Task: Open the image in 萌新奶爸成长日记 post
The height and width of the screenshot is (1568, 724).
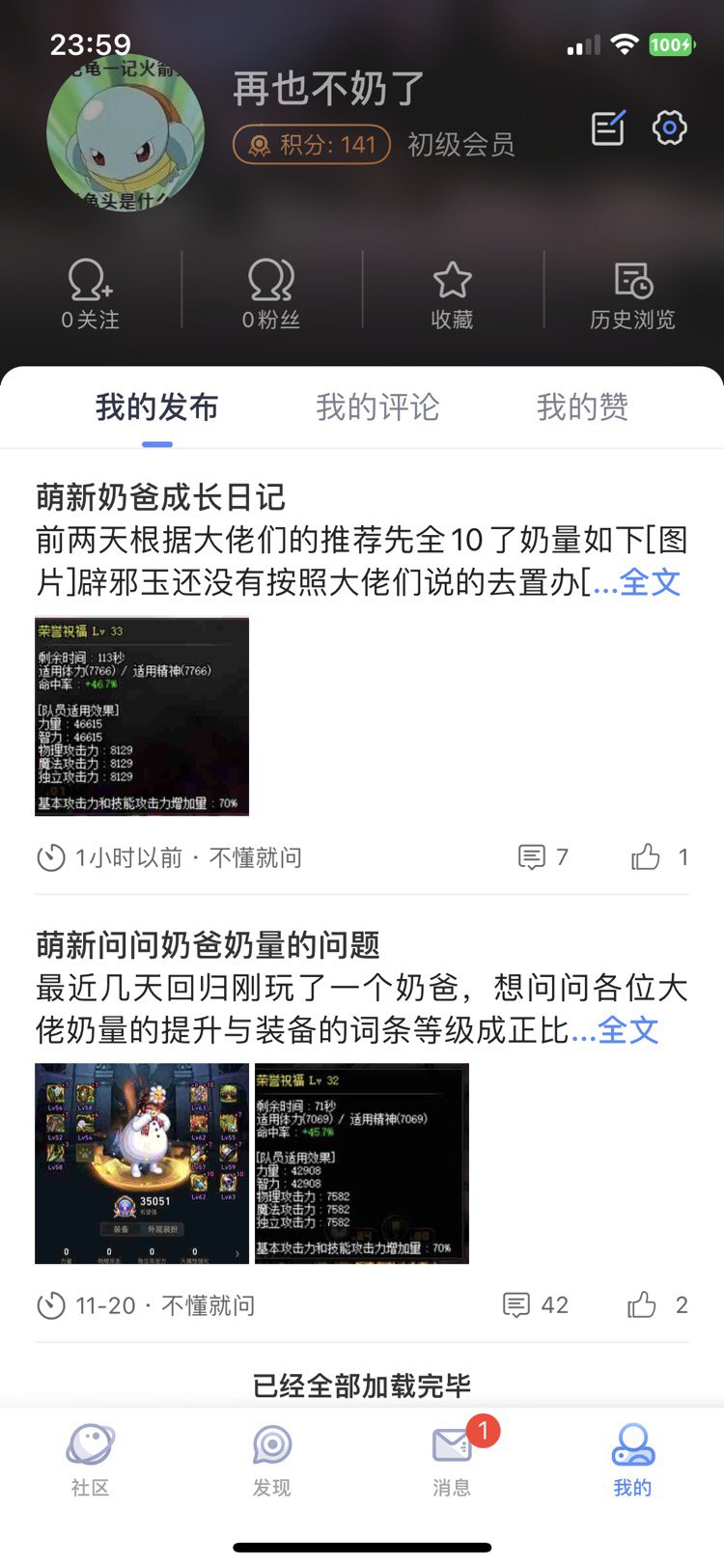Action: pos(142,716)
